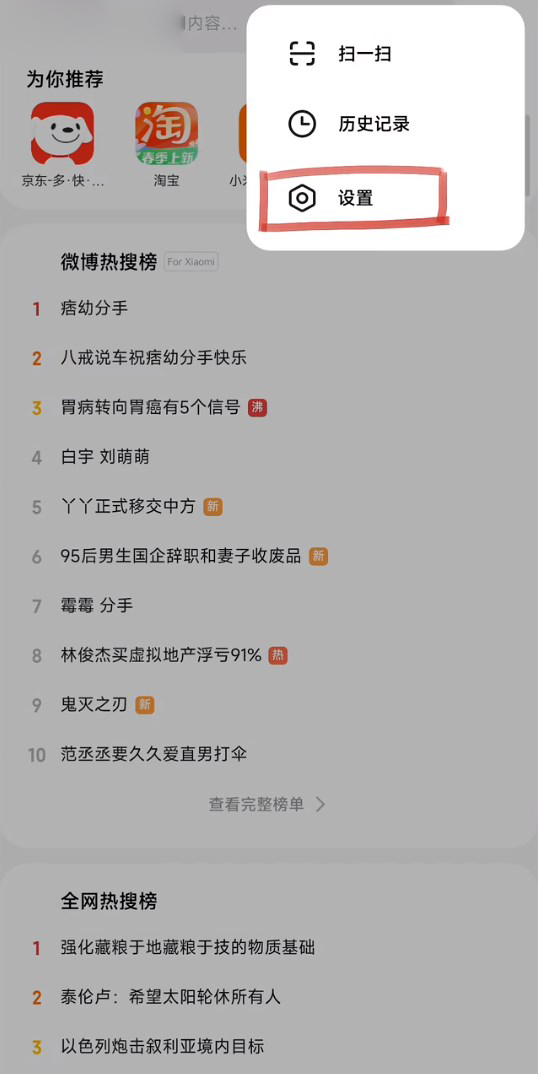Open 历史记录 from the popup menu
This screenshot has width=538, height=1074.
(385, 124)
